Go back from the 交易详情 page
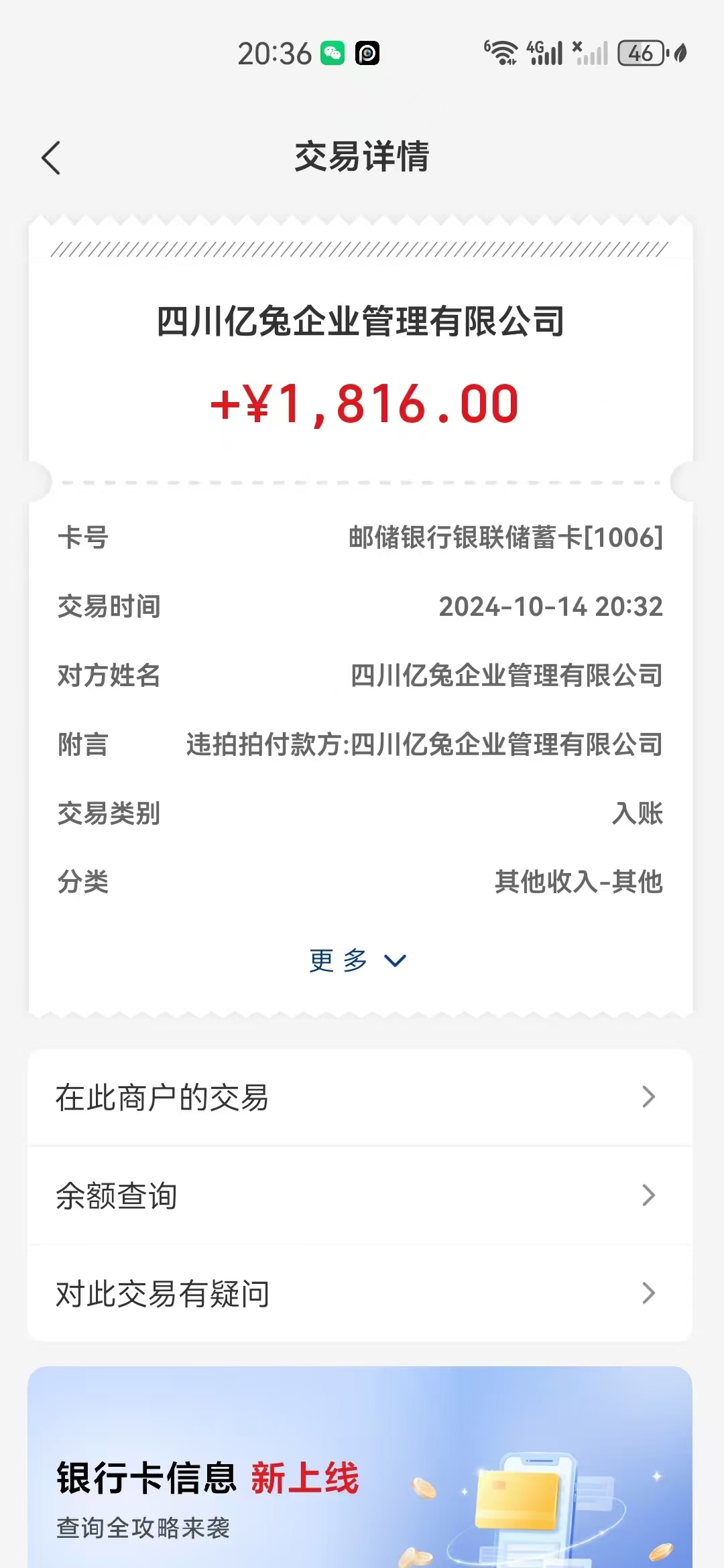Image resolution: width=724 pixels, height=1568 pixels. (x=51, y=158)
